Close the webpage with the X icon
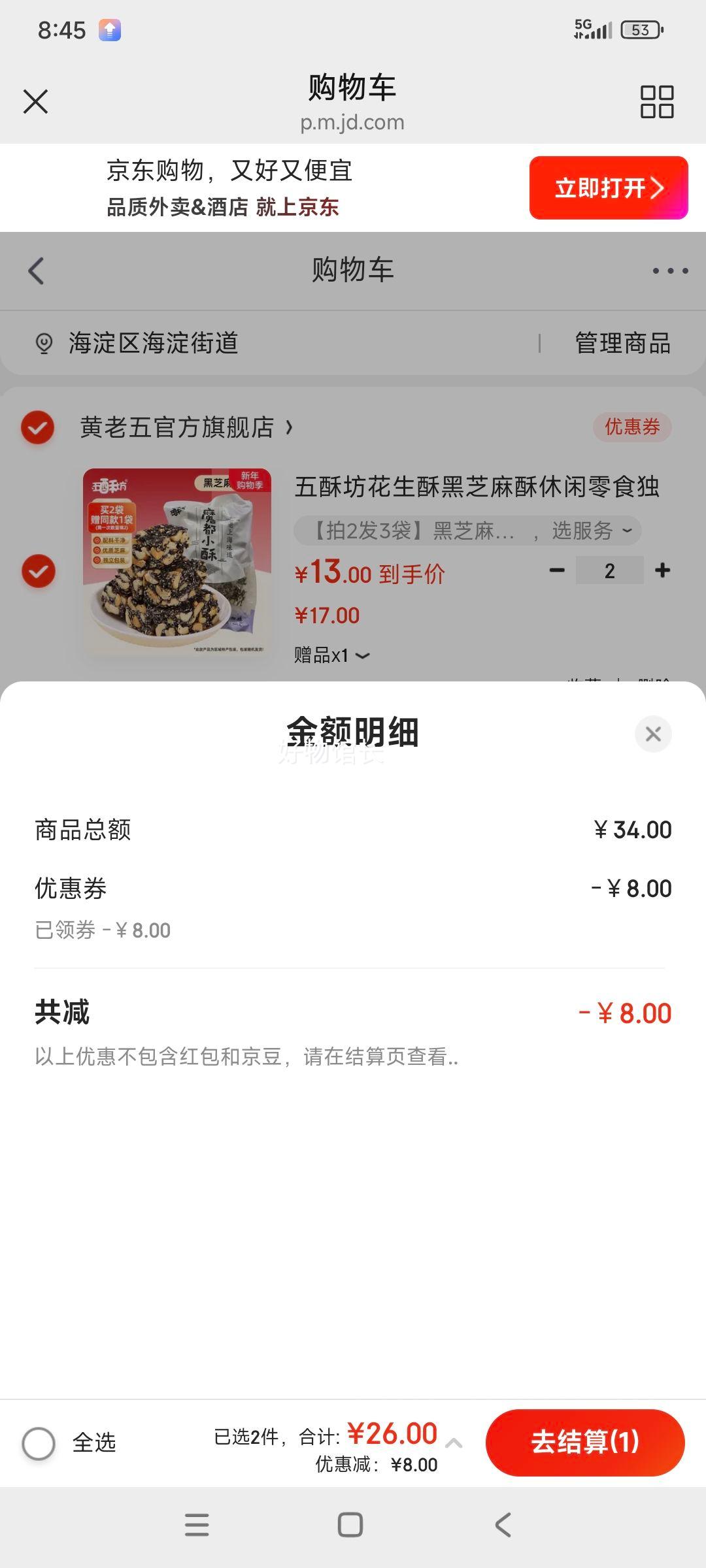This screenshot has width=706, height=1568. click(36, 102)
